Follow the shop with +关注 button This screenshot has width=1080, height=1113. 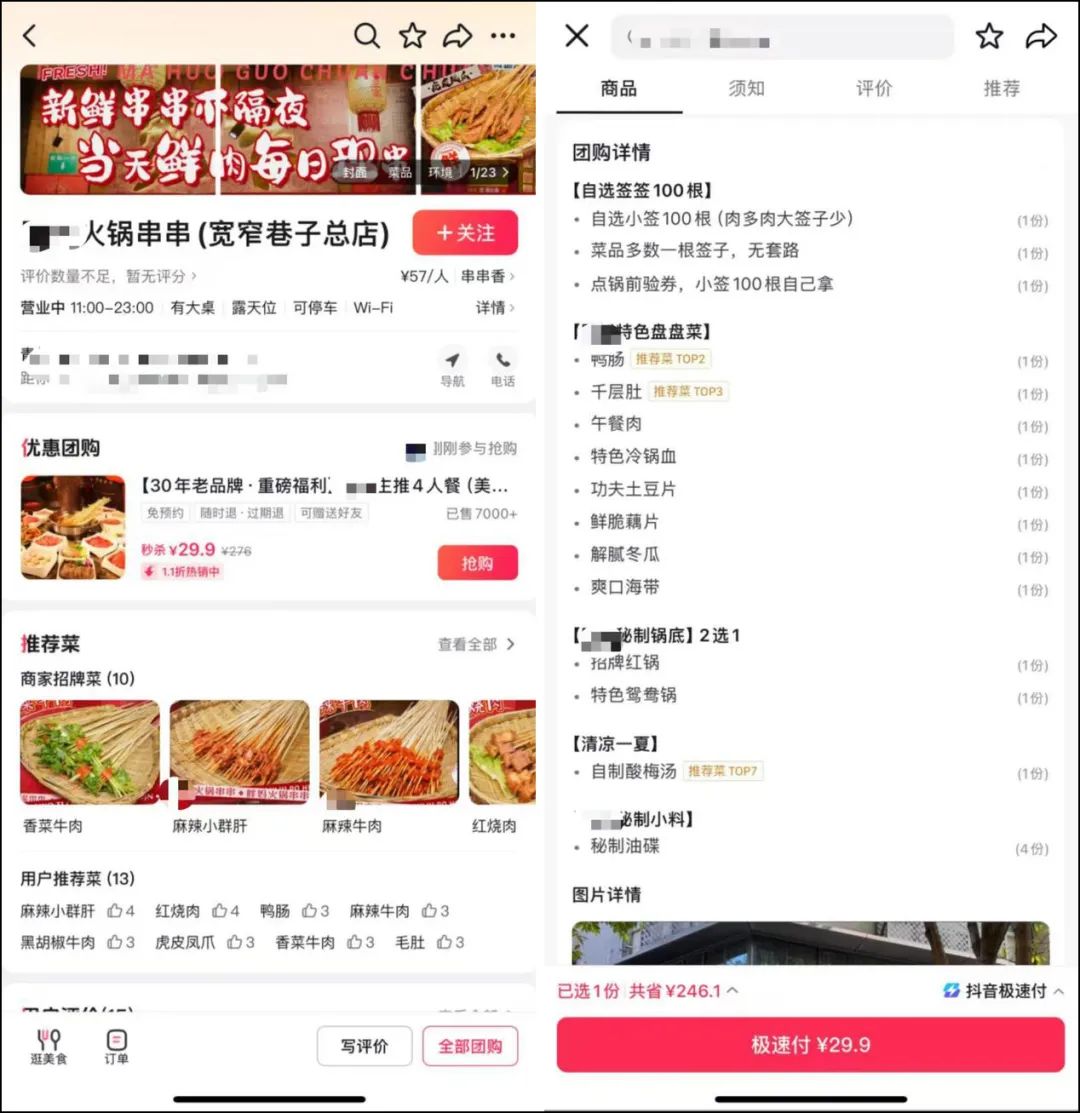pos(465,233)
